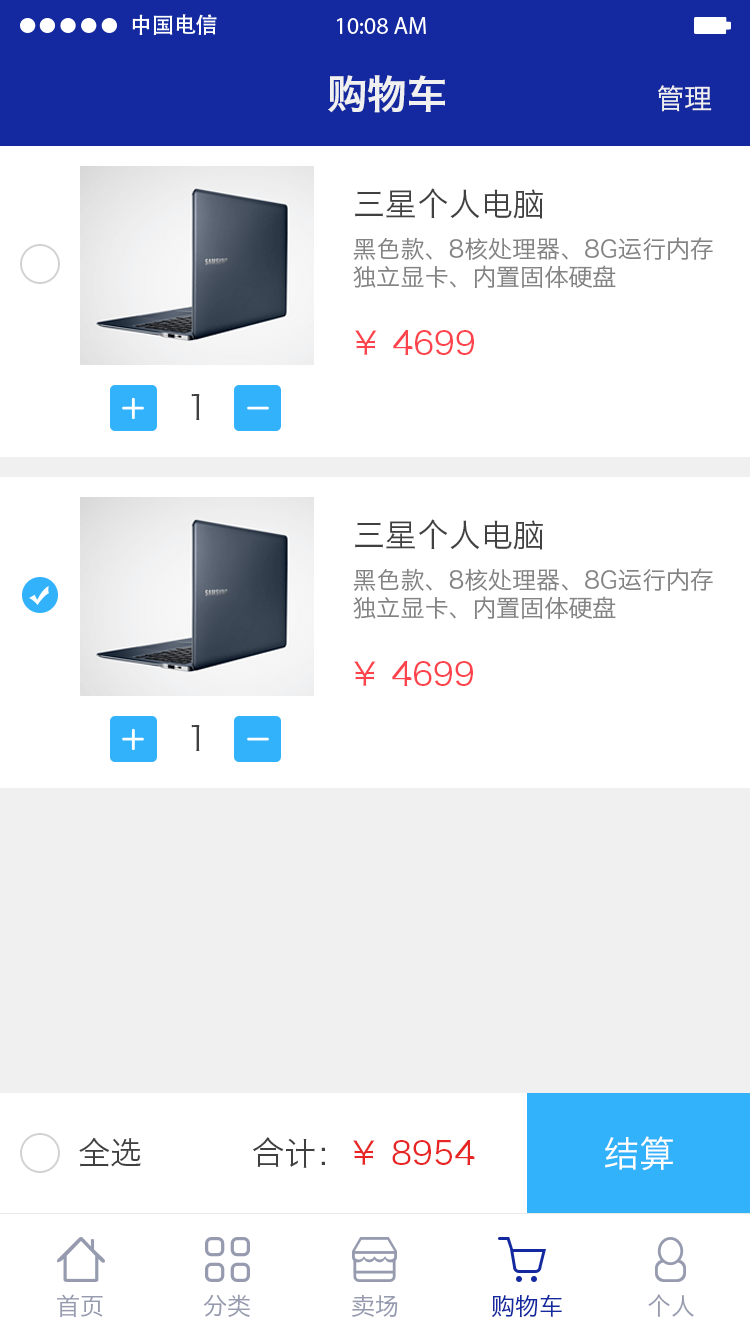Tap minus on the first cart item
The image size is (750, 1334).
click(257, 408)
